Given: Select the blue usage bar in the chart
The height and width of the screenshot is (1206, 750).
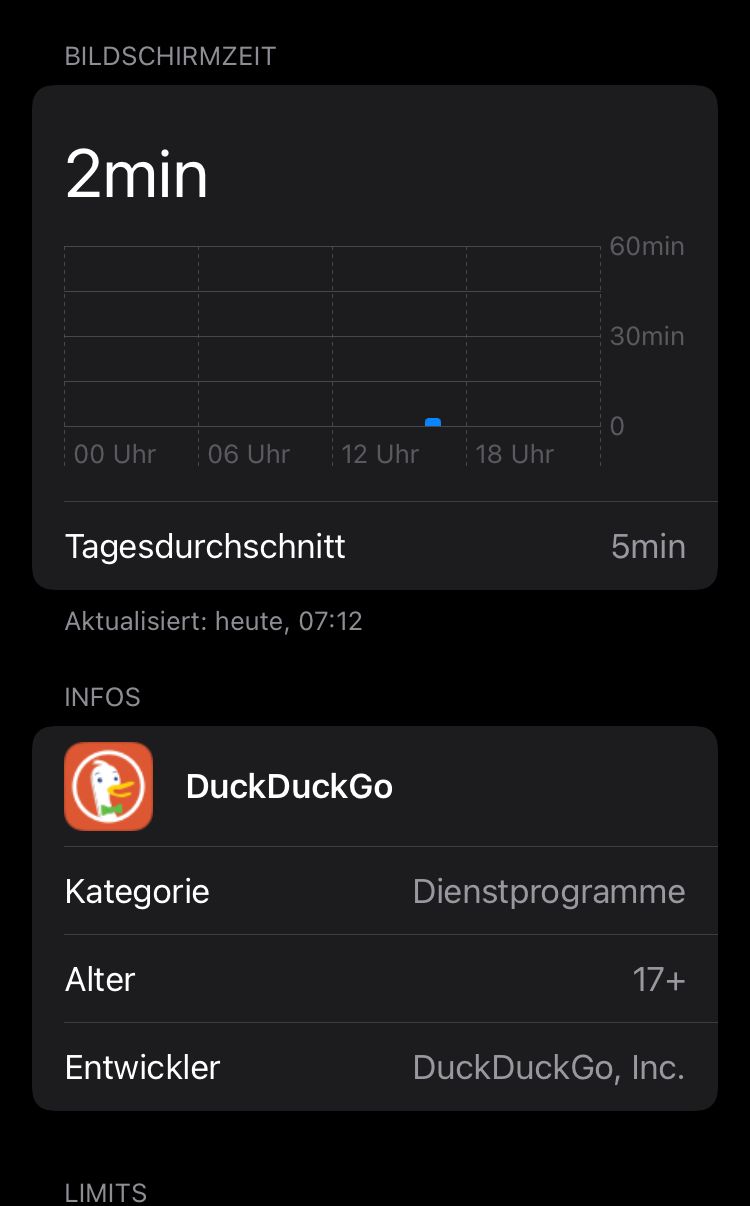Looking at the screenshot, I should [433, 423].
